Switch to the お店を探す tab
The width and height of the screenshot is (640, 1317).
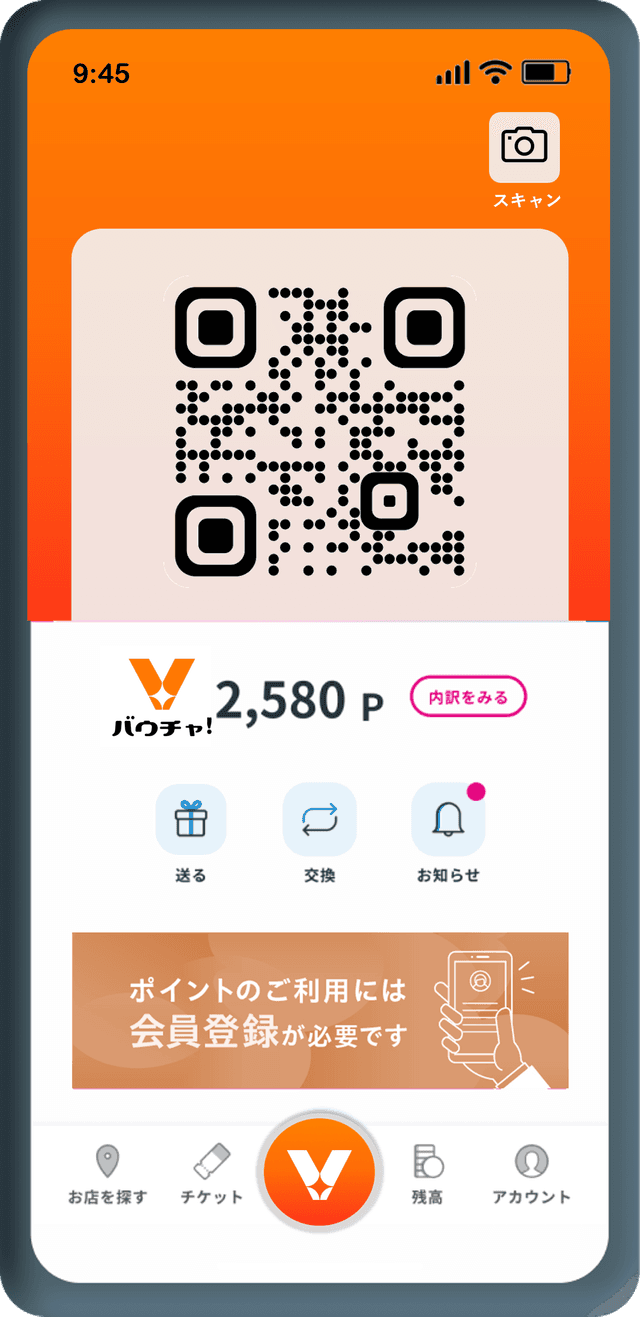click(107, 1175)
